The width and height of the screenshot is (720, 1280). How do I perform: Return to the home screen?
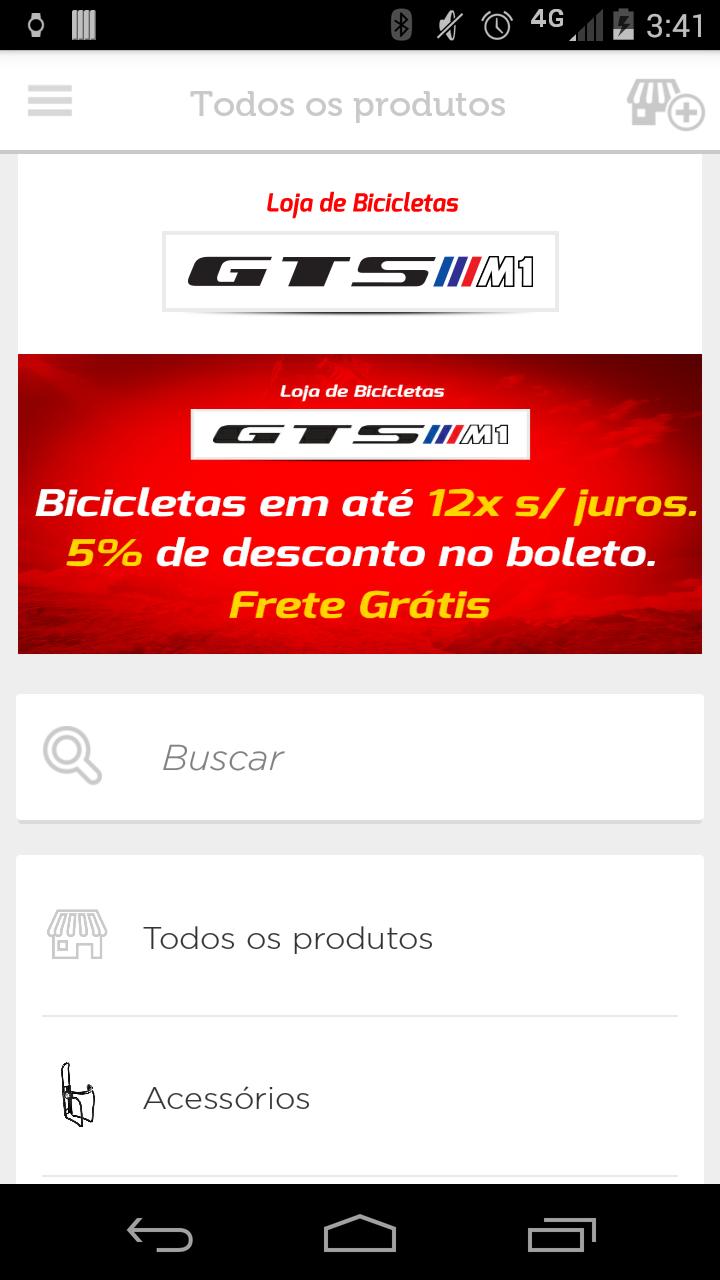360,1233
